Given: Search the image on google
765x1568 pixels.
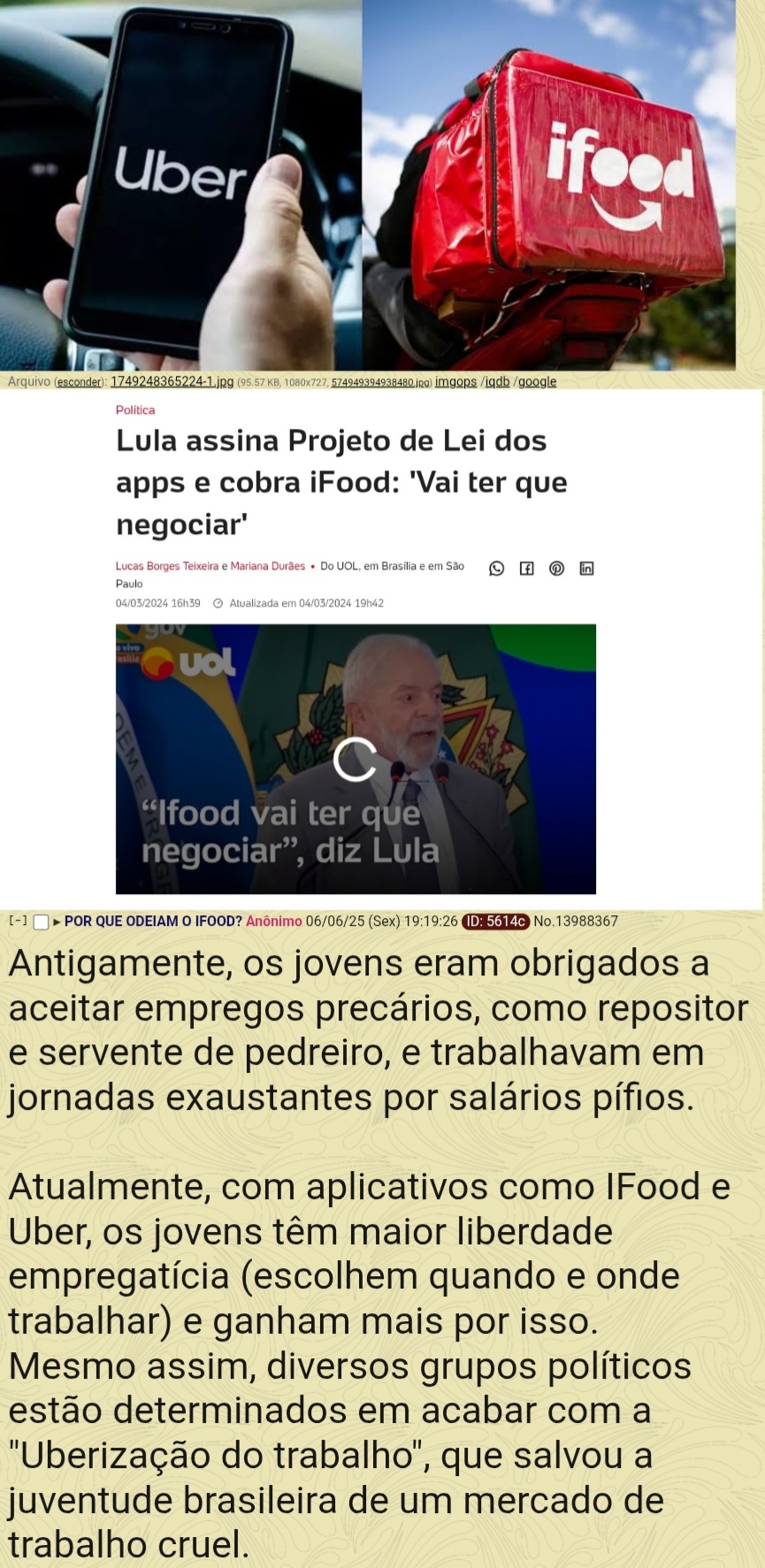Looking at the screenshot, I should tap(537, 382).
